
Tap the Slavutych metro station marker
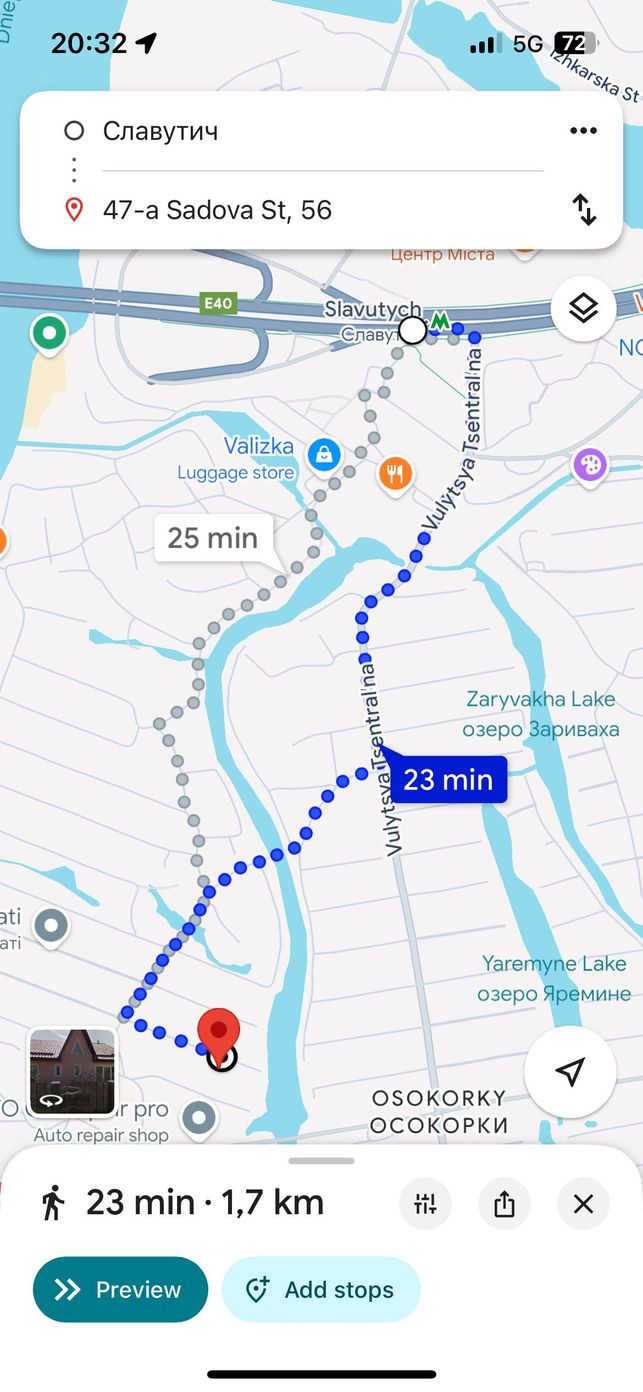(x=440, y=322)
